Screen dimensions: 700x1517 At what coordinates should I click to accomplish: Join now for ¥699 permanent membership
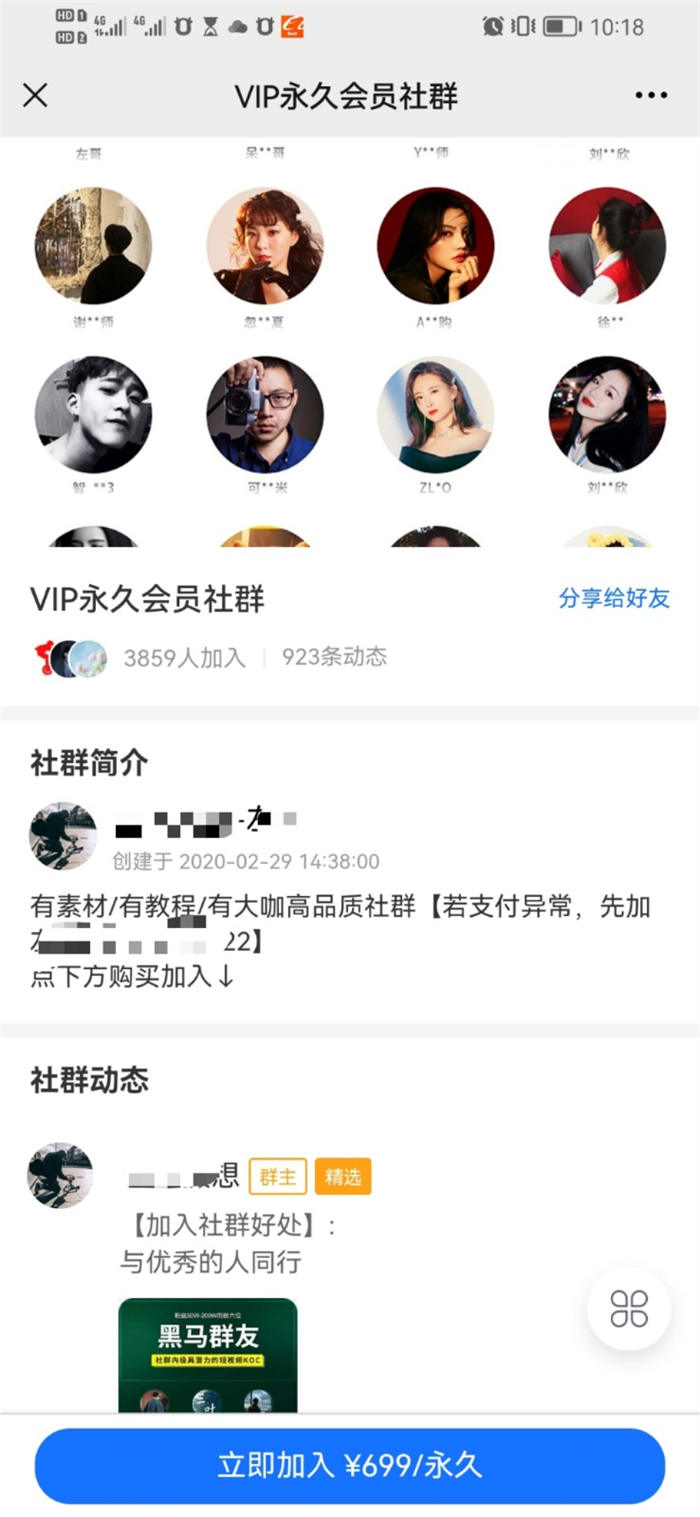click(350, 1466)
